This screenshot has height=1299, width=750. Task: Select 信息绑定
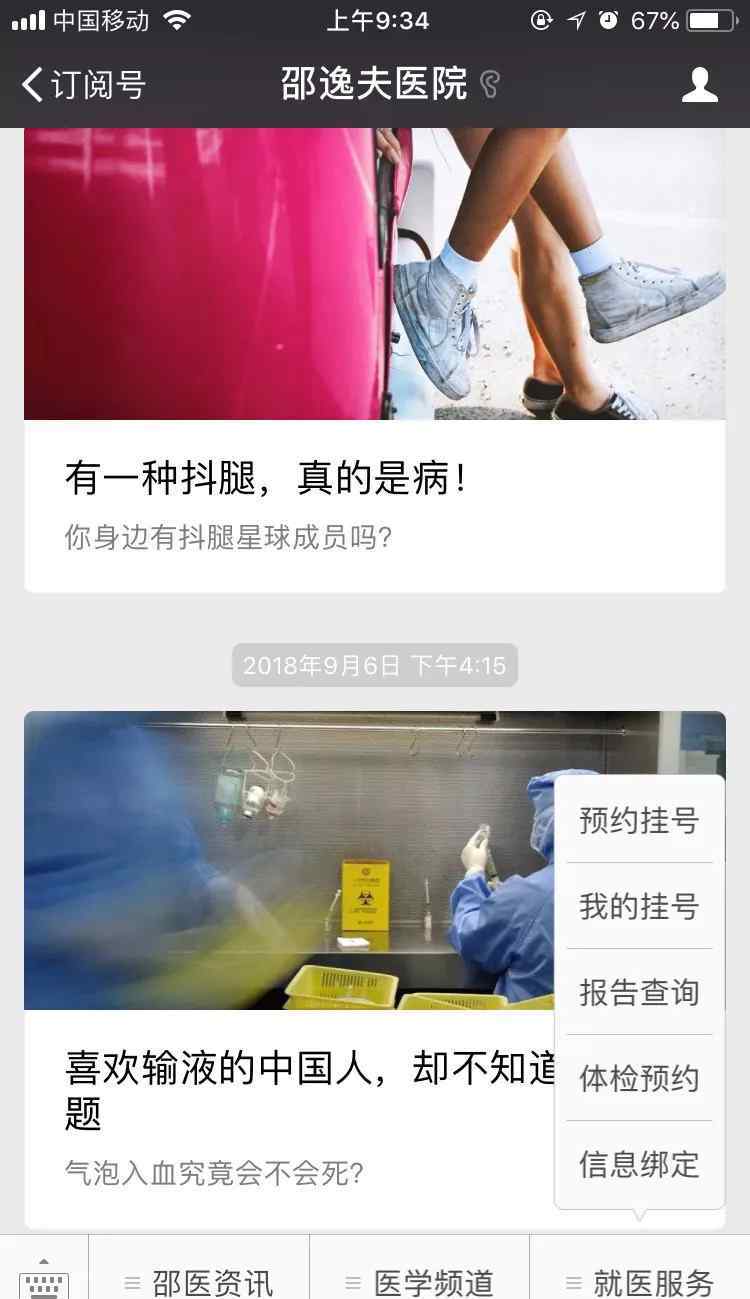639,1164
